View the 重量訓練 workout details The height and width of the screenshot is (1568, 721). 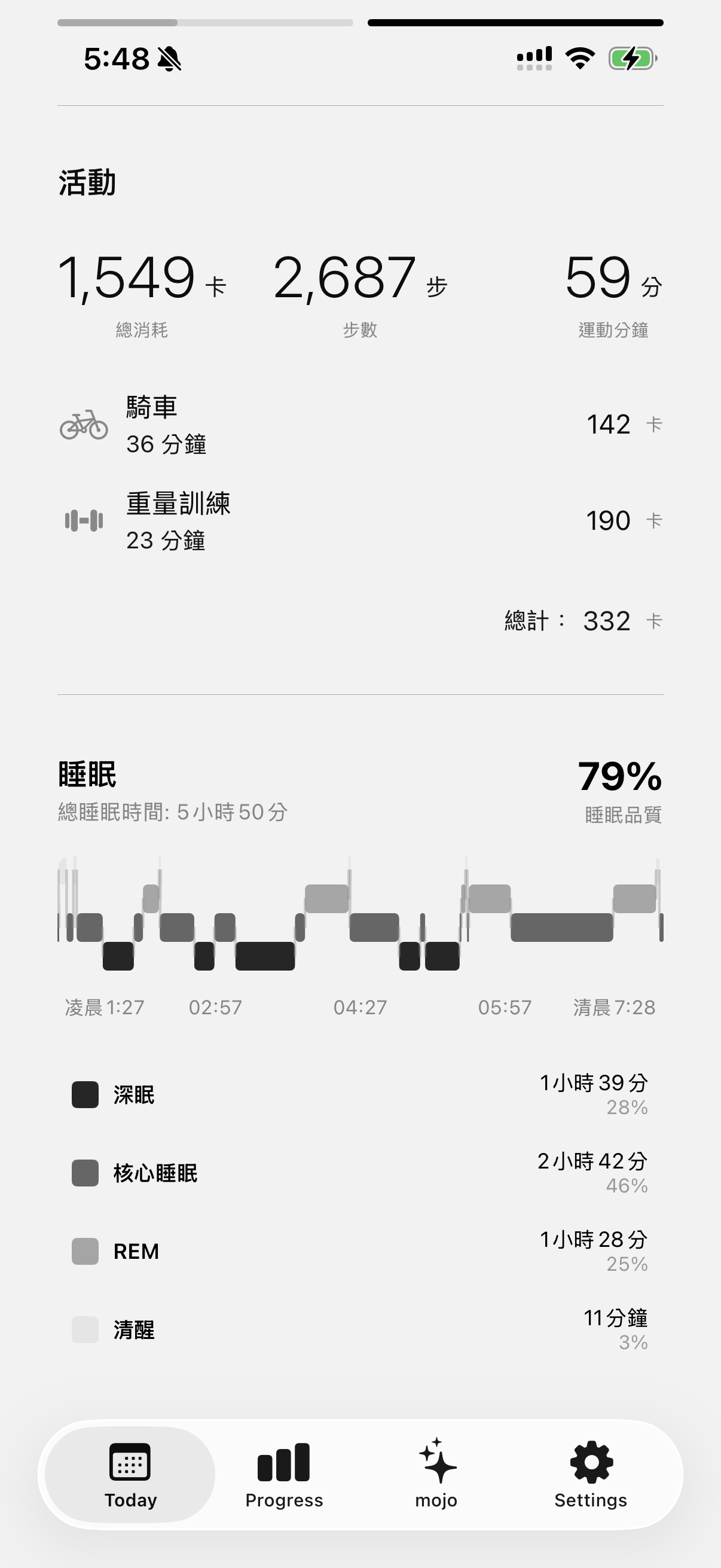(359, 521)
